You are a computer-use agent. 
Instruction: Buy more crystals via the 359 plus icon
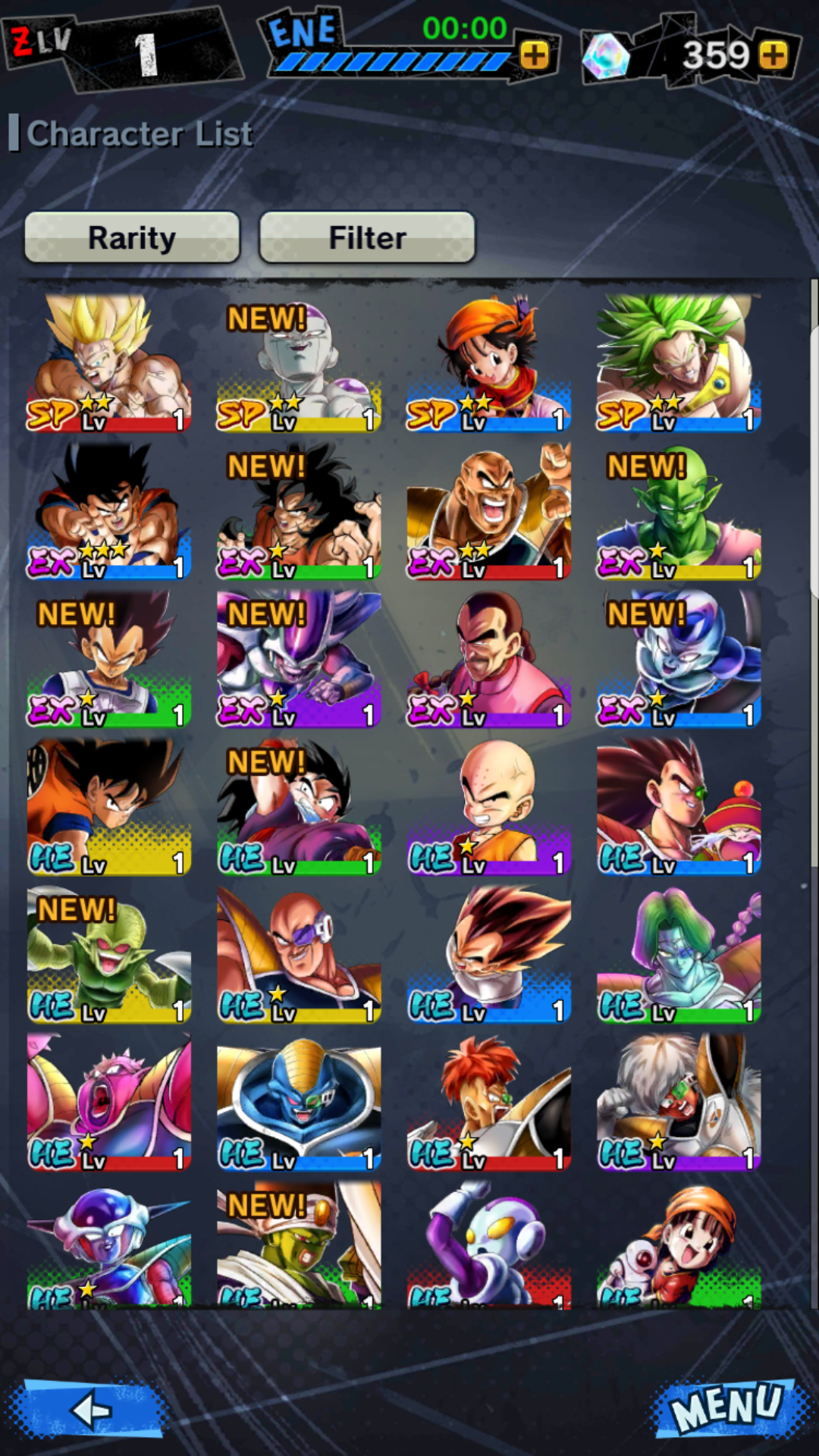(773, 55)
